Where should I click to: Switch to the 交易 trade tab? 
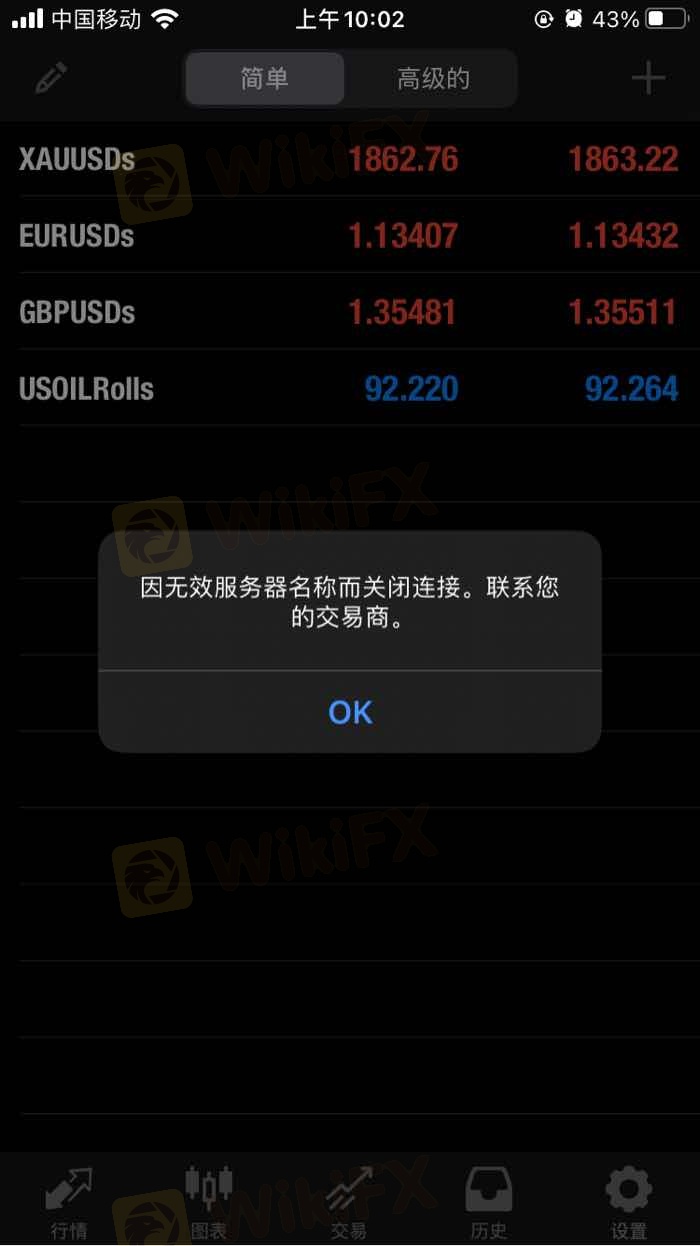(349, 1201)
